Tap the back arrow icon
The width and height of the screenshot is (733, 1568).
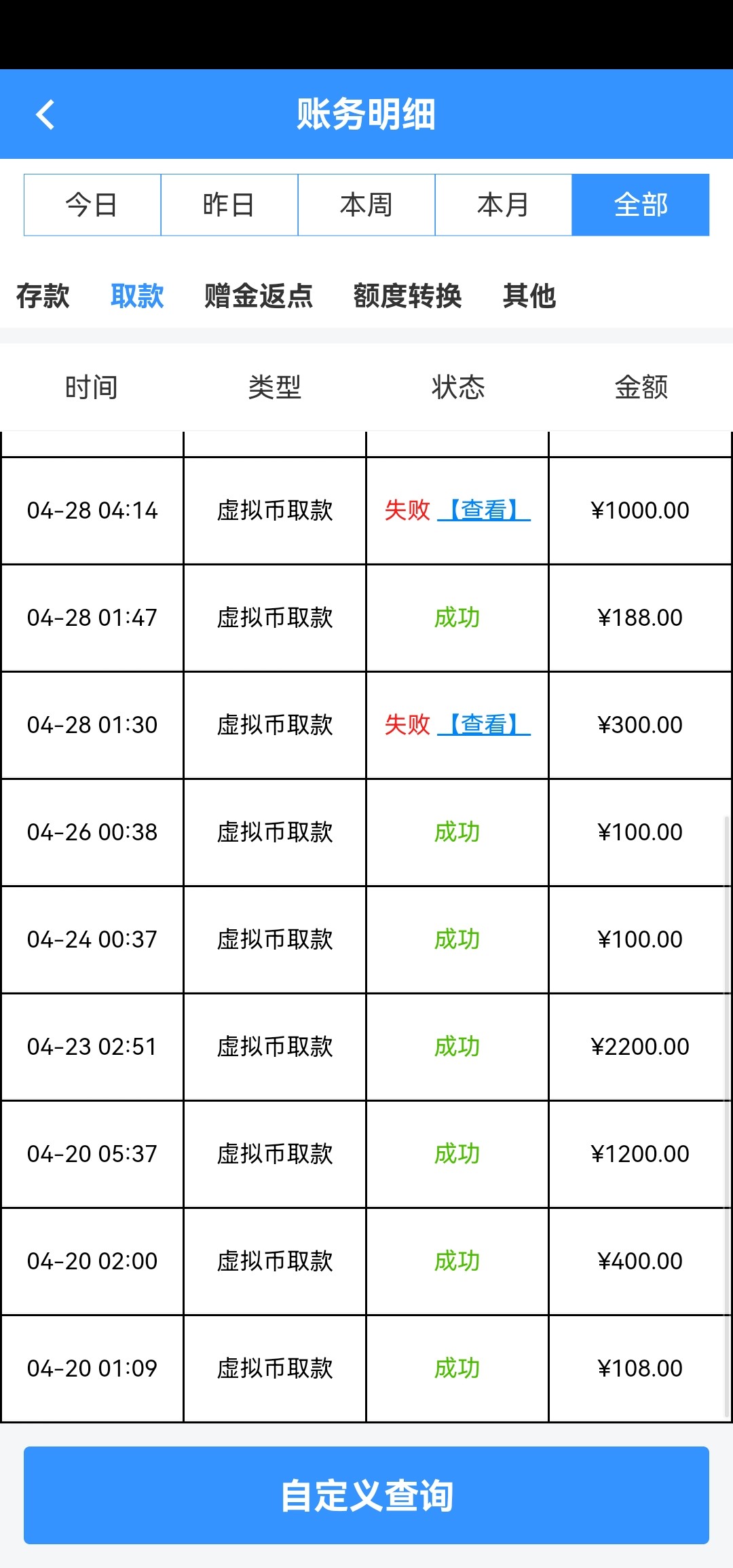coord(47,114)
